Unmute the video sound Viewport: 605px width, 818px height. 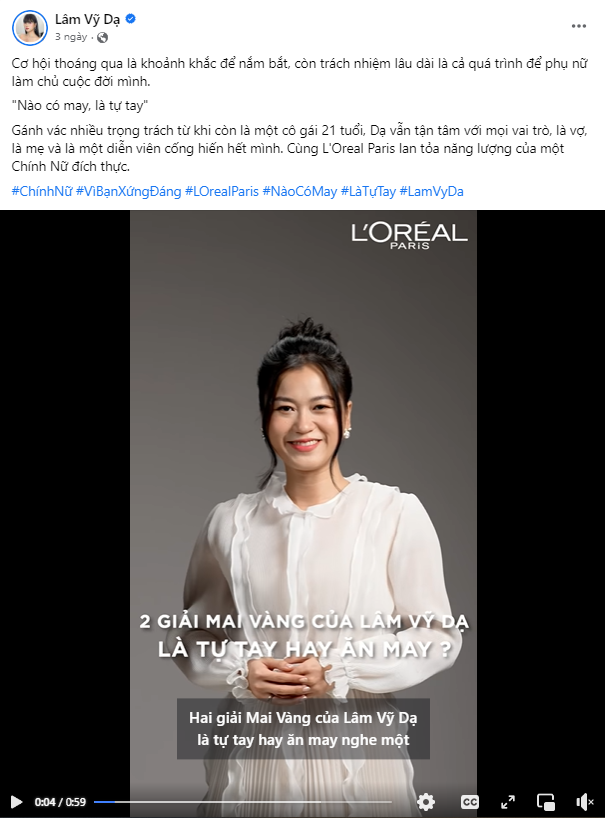585,801
